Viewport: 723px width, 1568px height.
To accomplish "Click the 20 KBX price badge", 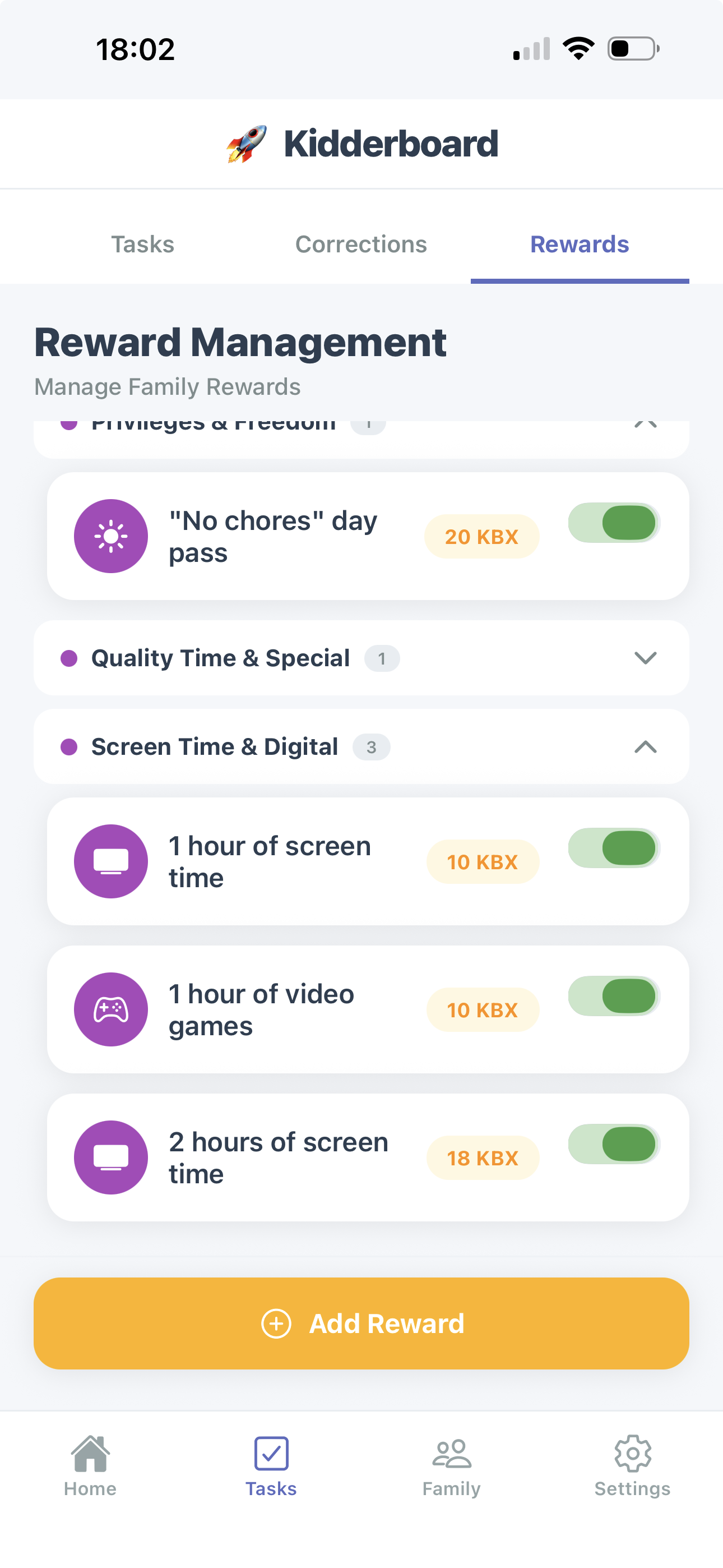I will (481, 536).
